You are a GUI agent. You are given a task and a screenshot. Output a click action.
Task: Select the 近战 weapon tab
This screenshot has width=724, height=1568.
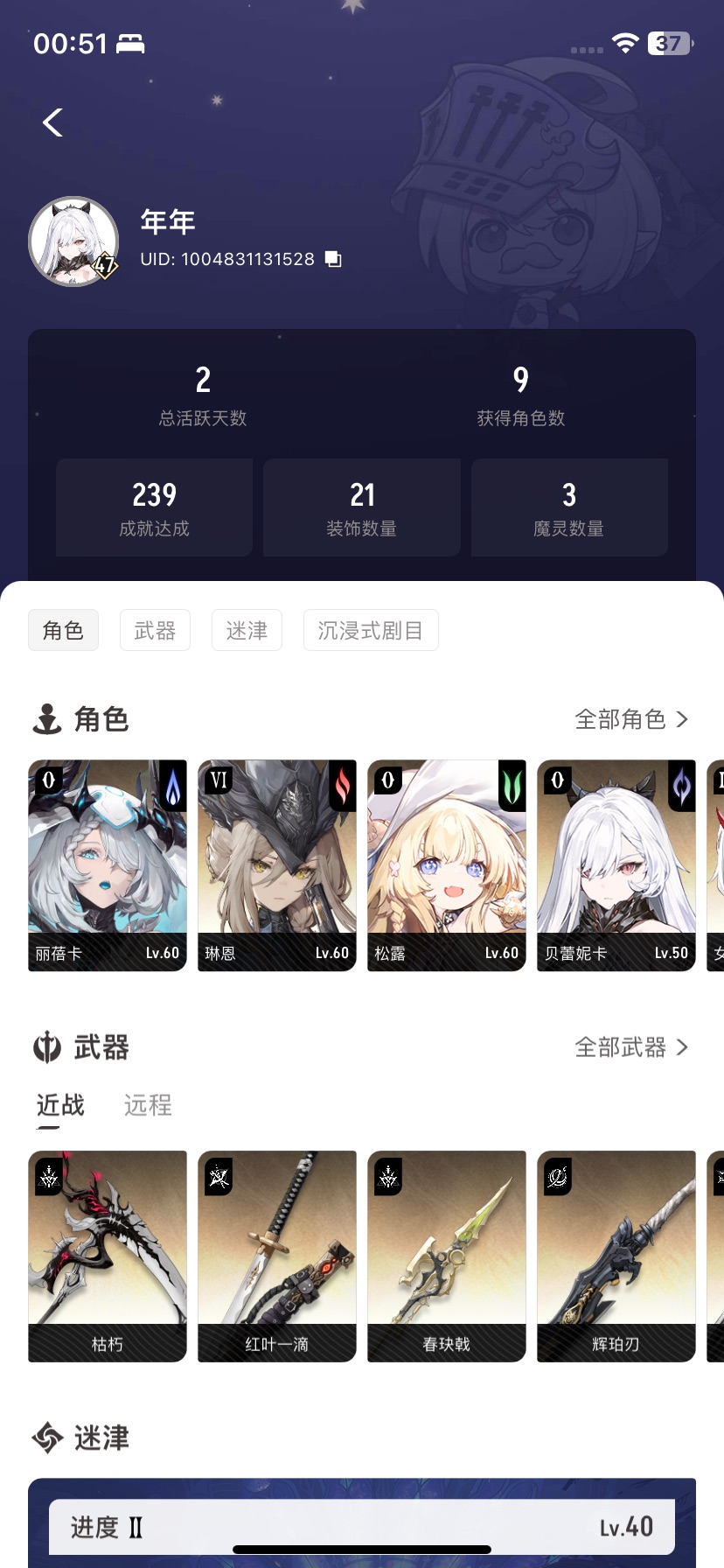click(60, 1105)
